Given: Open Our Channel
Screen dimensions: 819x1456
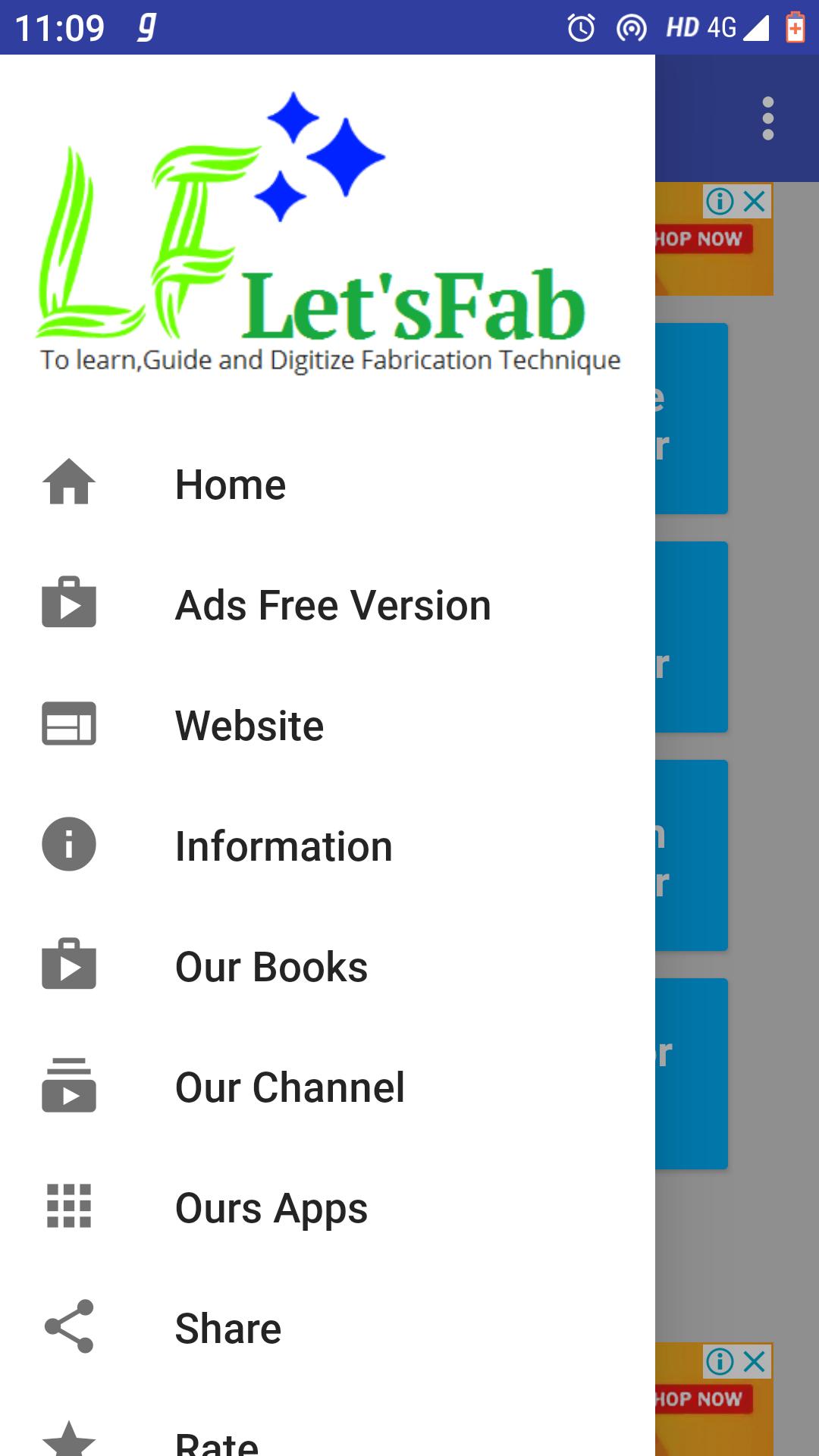Looking at the screenshot, I should (x=290, y=1087).
